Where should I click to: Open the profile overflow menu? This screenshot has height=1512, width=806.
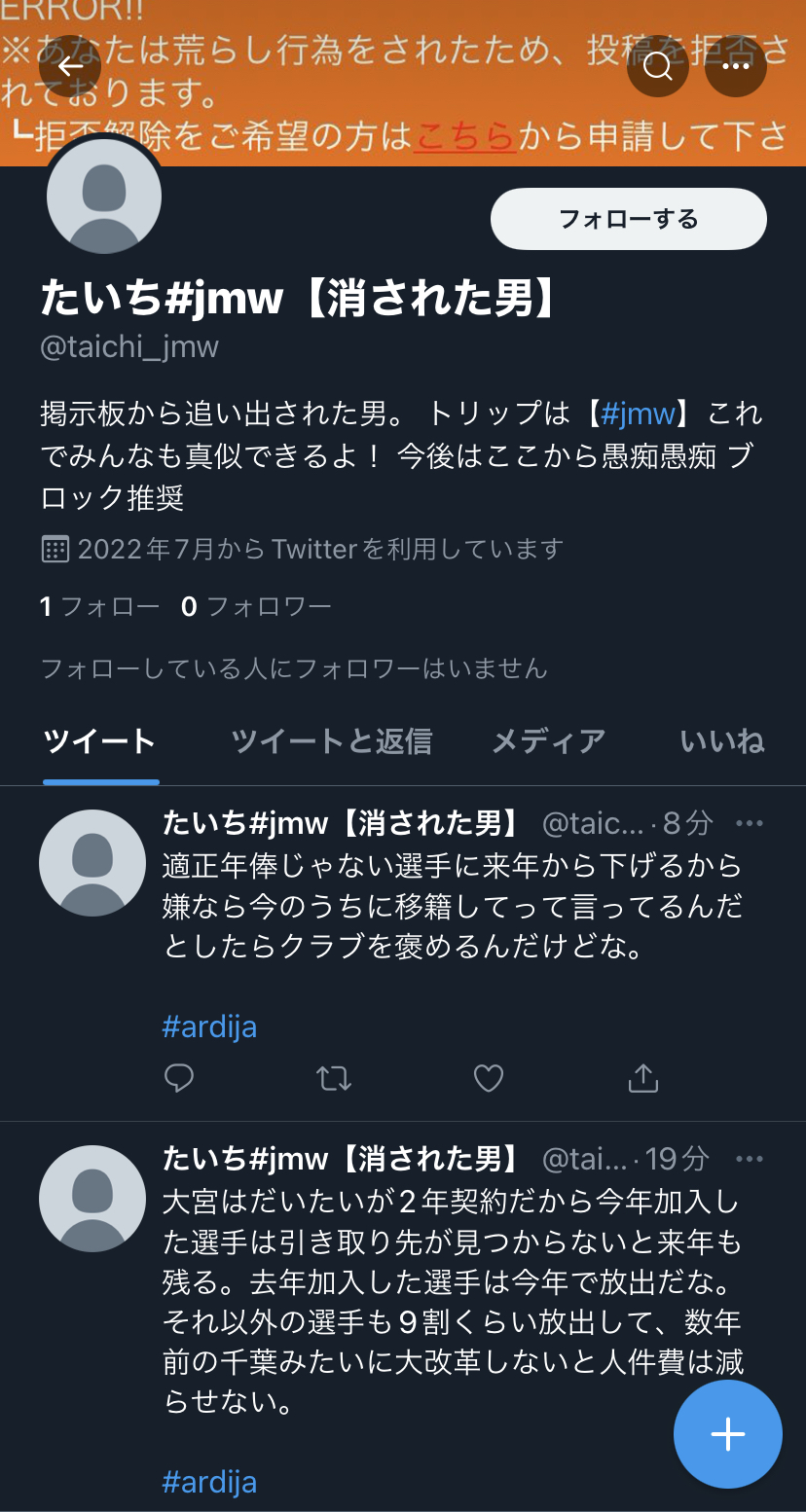tap(736, 66)
